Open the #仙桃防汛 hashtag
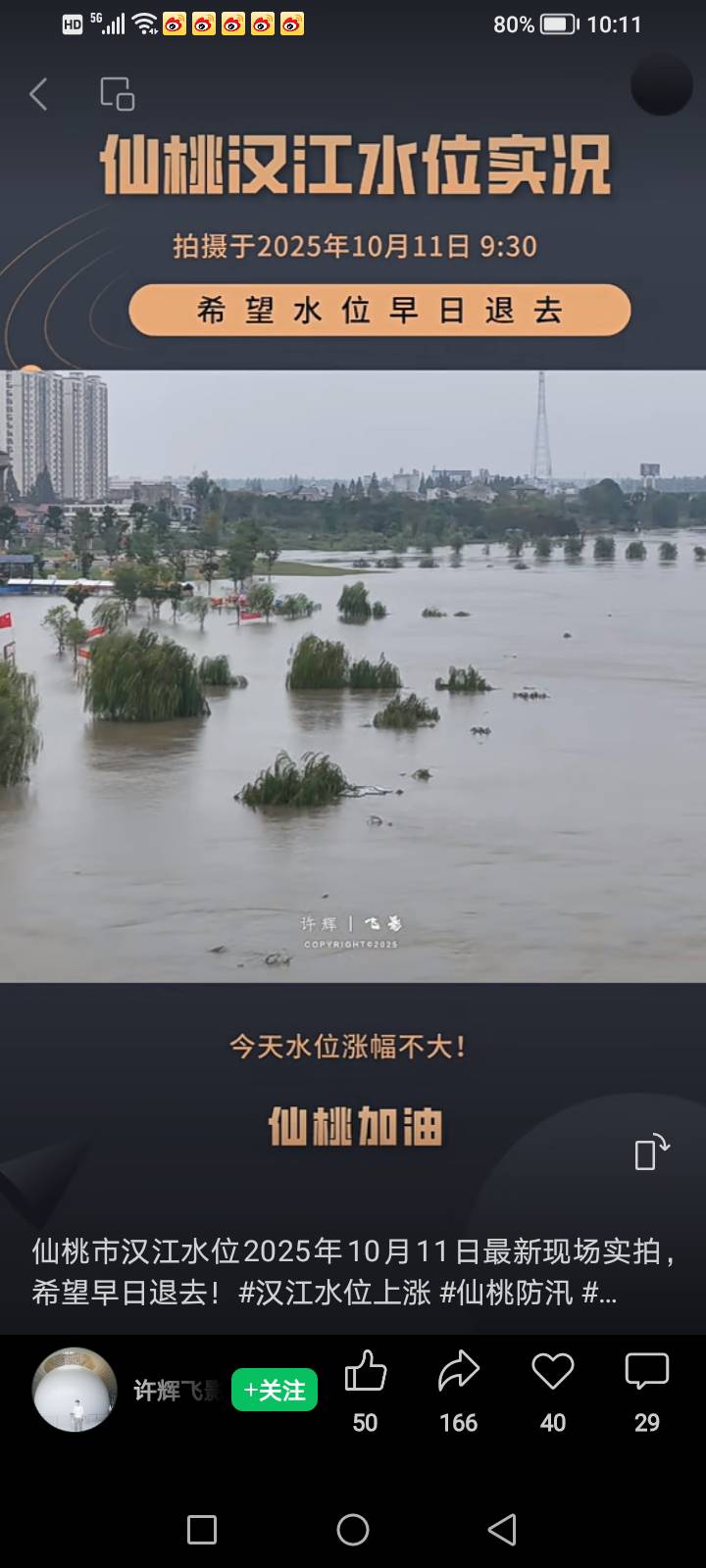 [x=506, y=1293]
